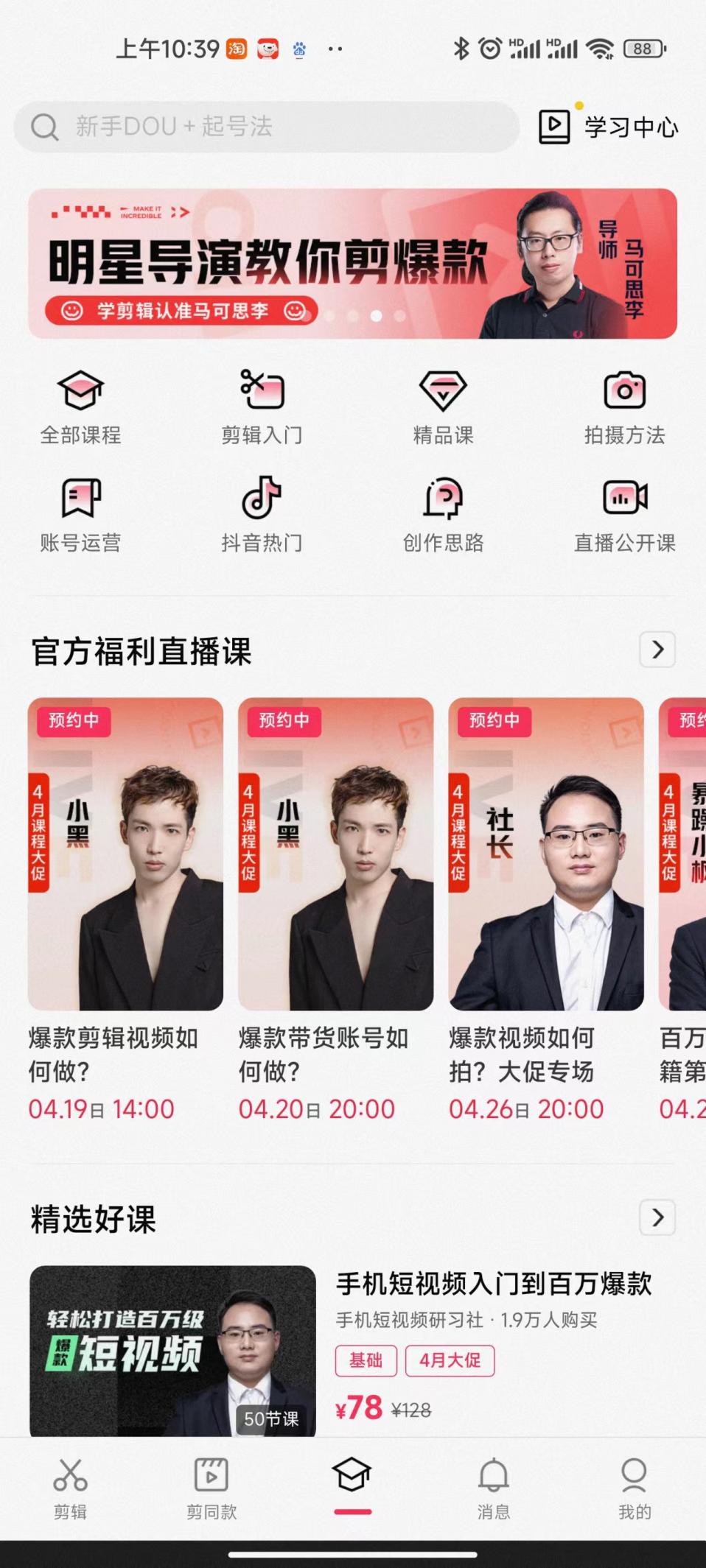Viewport: 706px width, 1568px height.
Task: Open the 明星导演教你剪爆款 banner
Action: (x=352, y=264)
